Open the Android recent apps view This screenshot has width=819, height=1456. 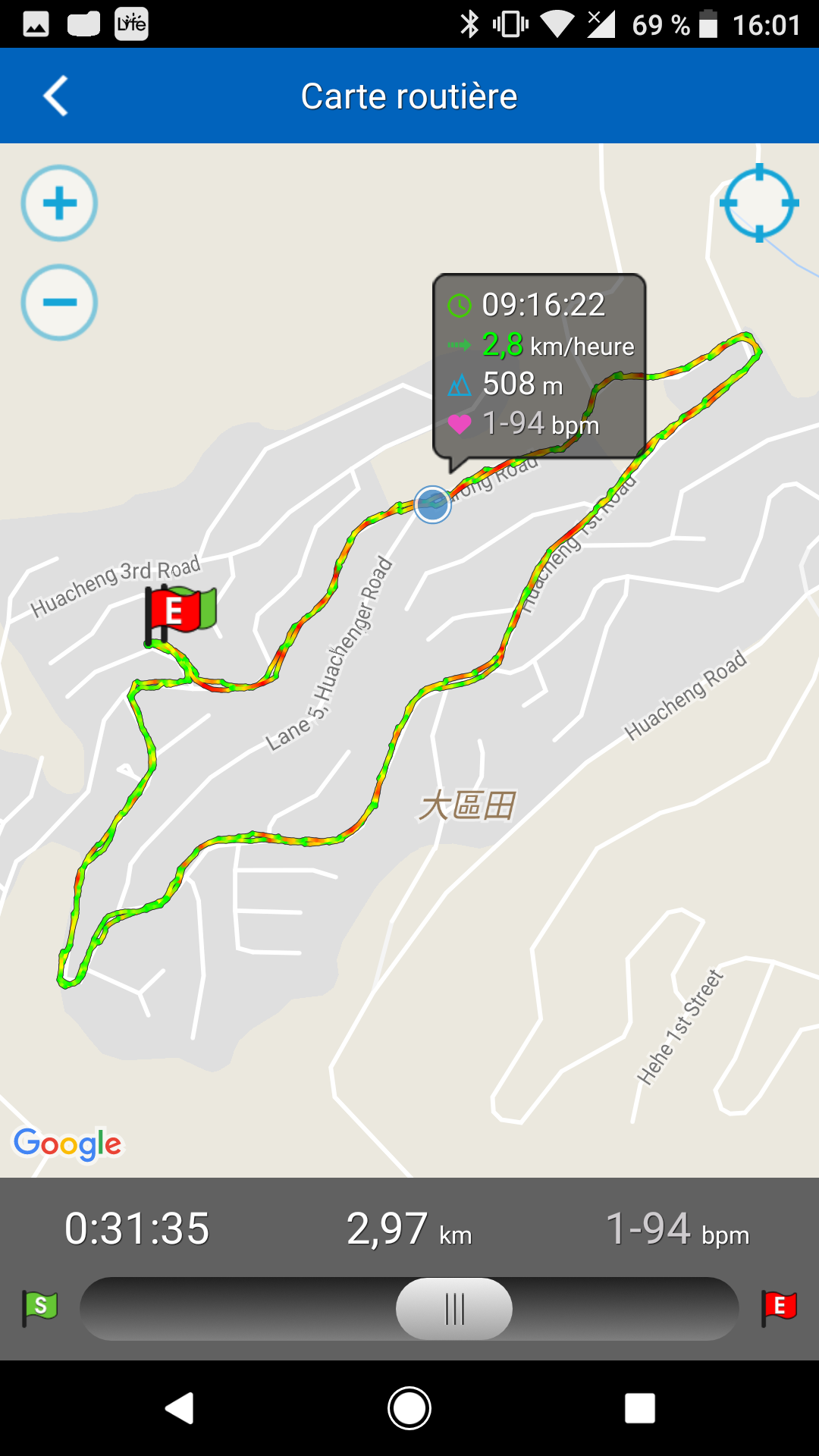tap(639, 1408)
